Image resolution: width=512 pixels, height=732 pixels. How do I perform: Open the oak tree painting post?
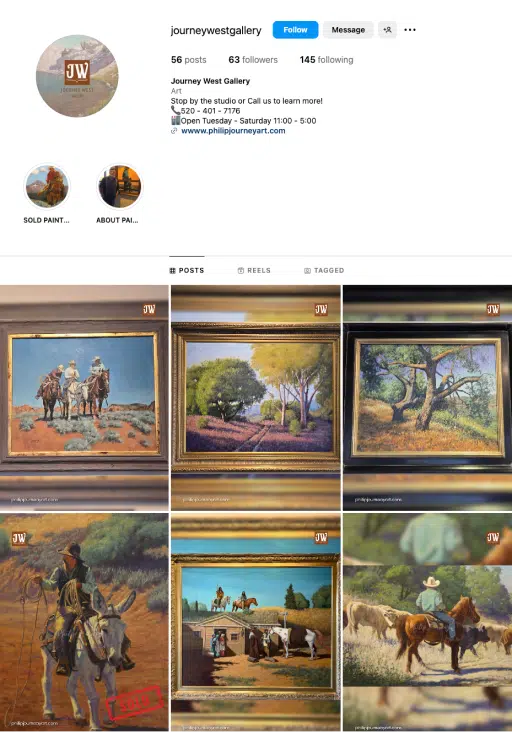[x=427, y=398]
